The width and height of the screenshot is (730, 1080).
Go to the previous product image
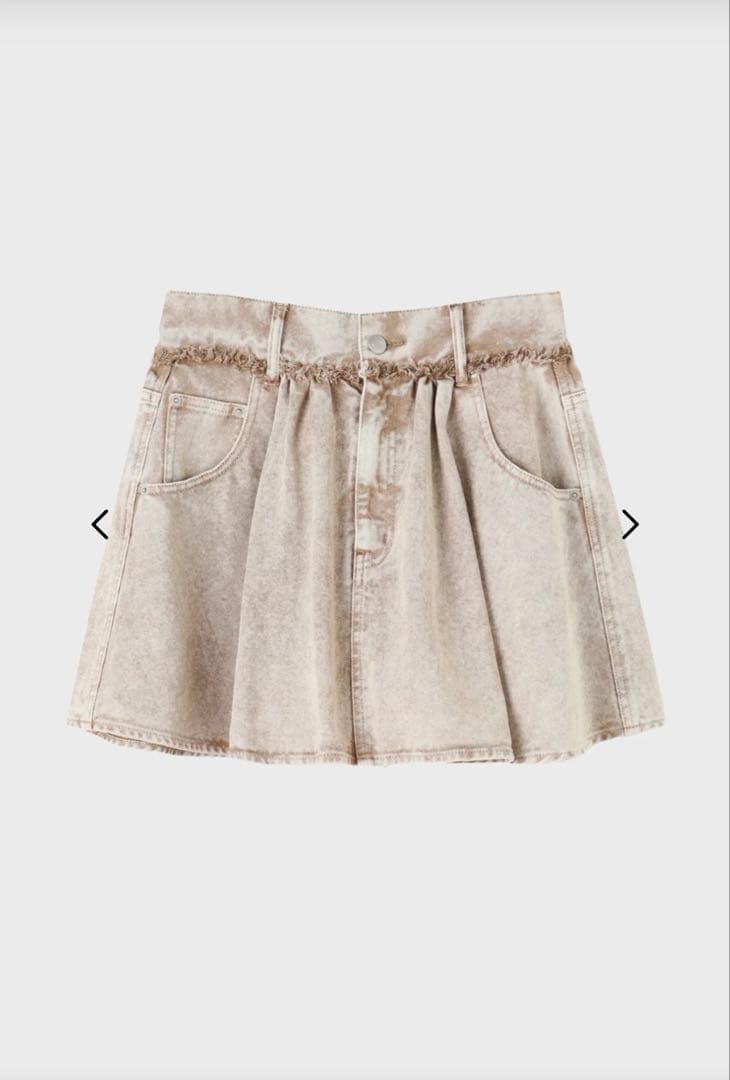tap(100, 524)
